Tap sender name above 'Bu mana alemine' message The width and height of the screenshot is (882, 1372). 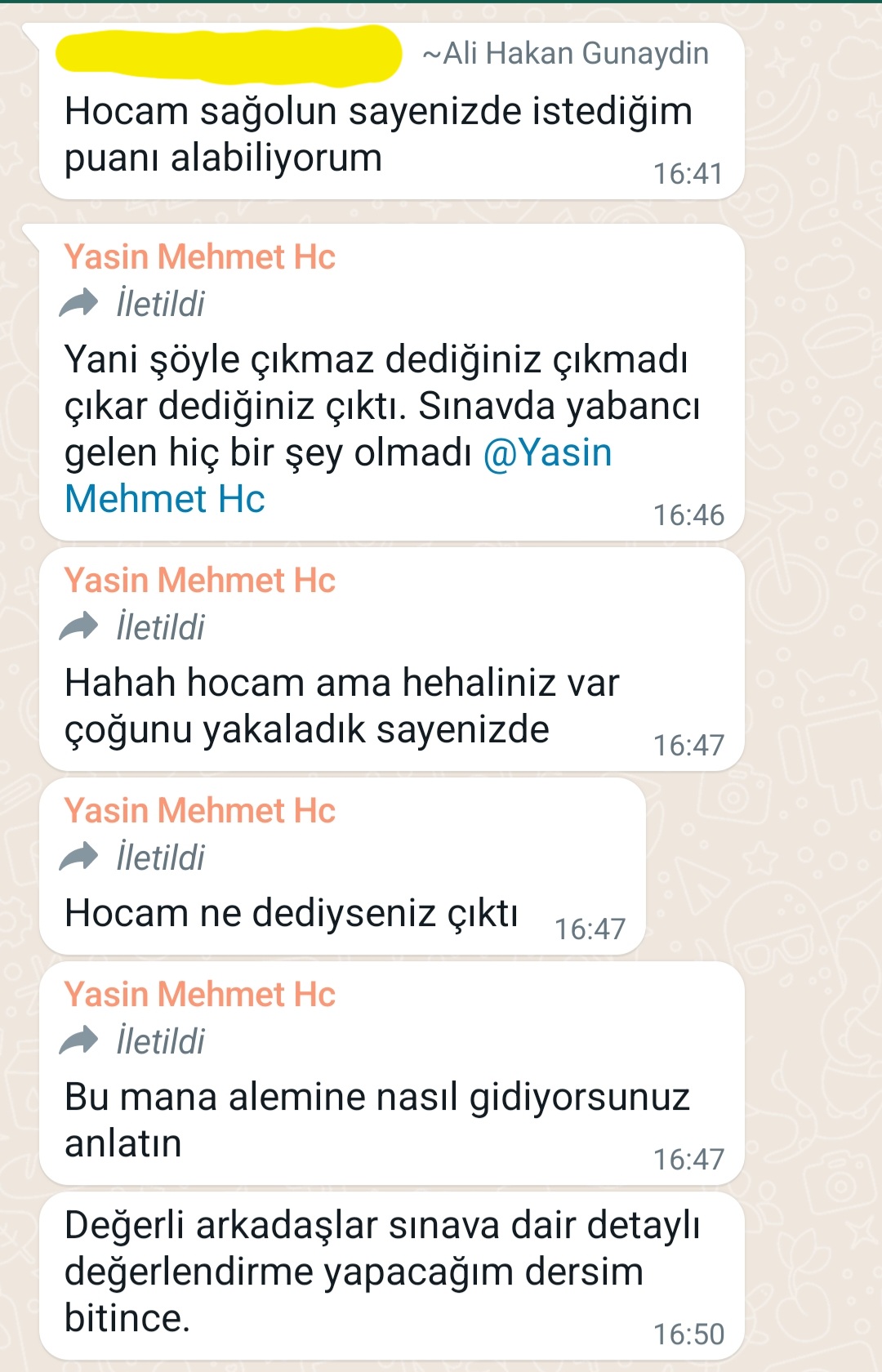pos(199,995)
